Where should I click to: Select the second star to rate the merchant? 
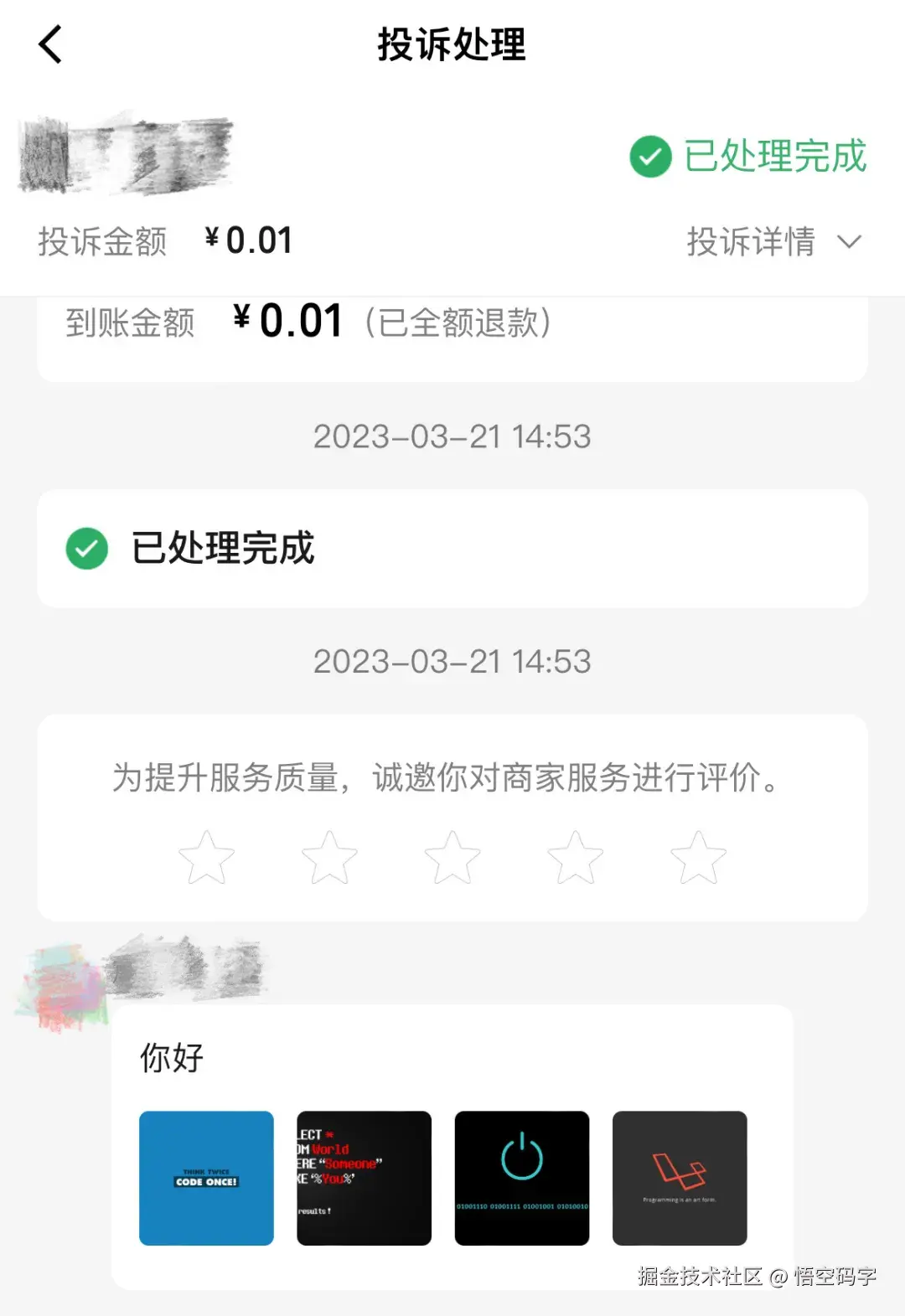(329, 857)
